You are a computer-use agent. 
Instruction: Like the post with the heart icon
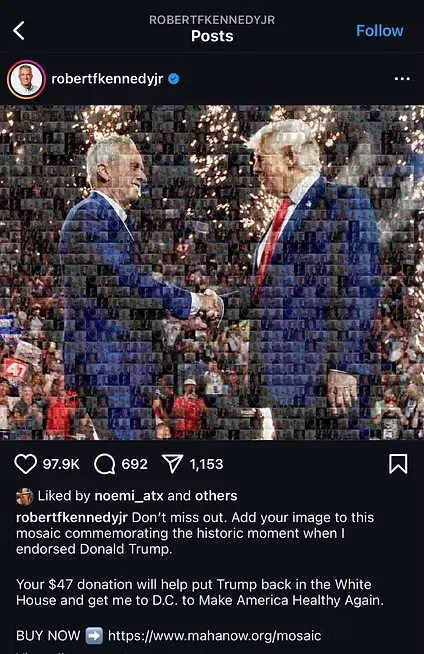[26, 464]
